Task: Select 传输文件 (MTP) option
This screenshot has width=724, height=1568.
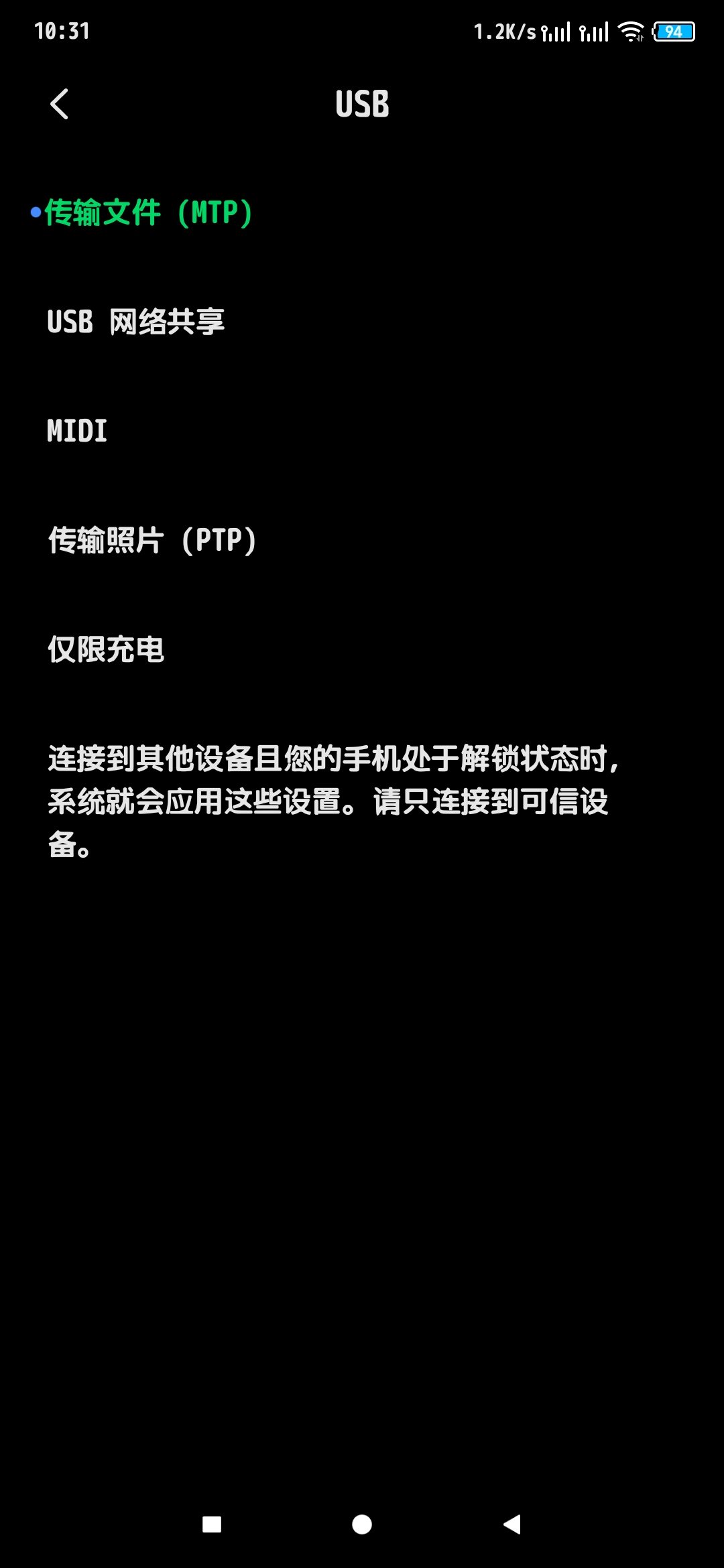Action: (362, 213)
